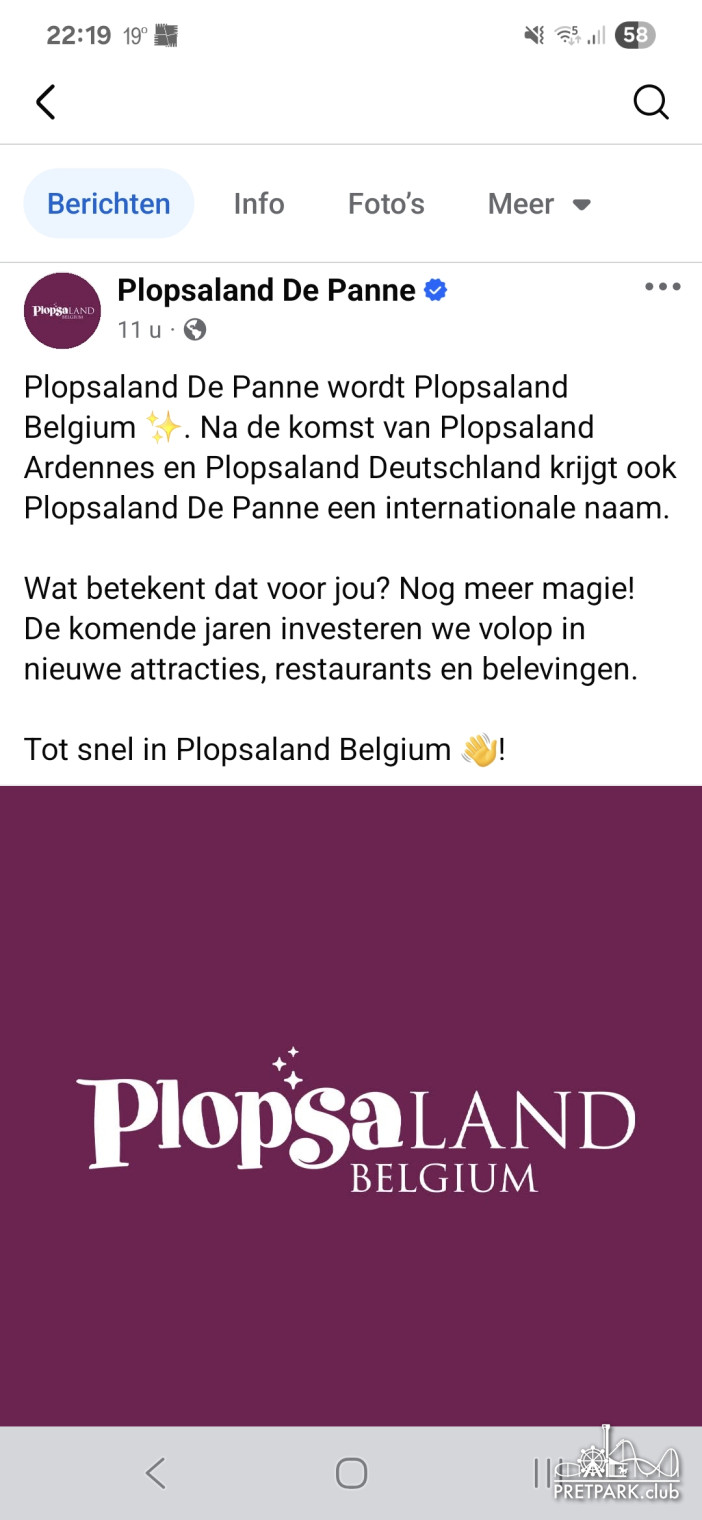
Task: Go back using the top-left arrow
Action: 46,102
